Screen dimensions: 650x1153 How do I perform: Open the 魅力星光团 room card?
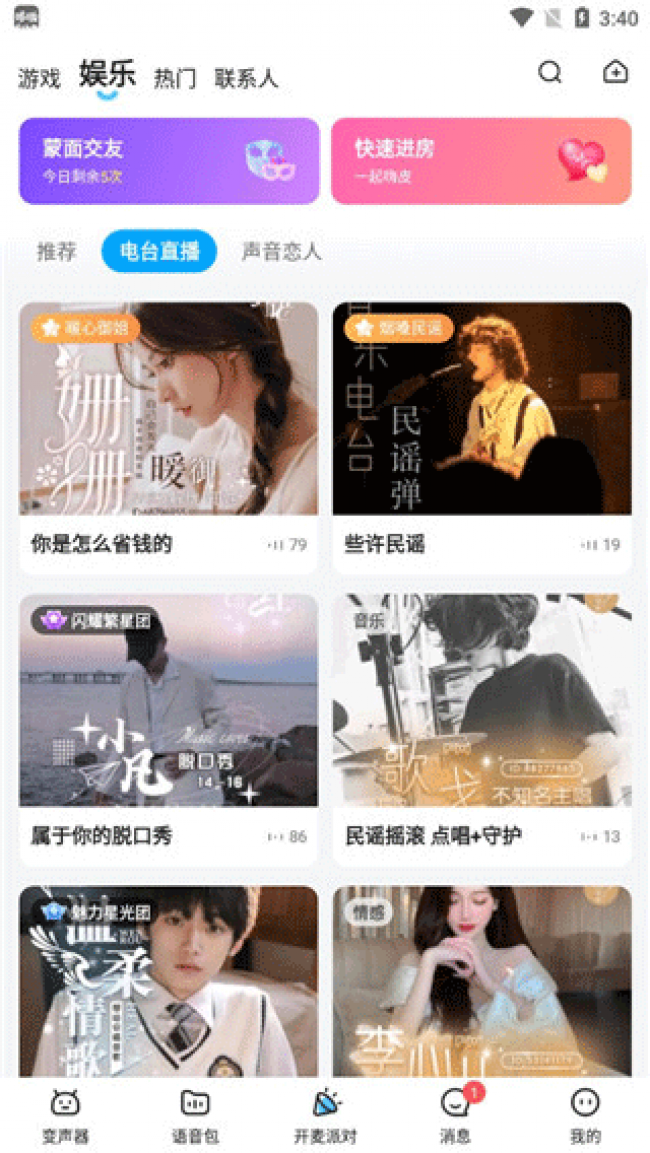pyautogui.click(x=168, y=980)
